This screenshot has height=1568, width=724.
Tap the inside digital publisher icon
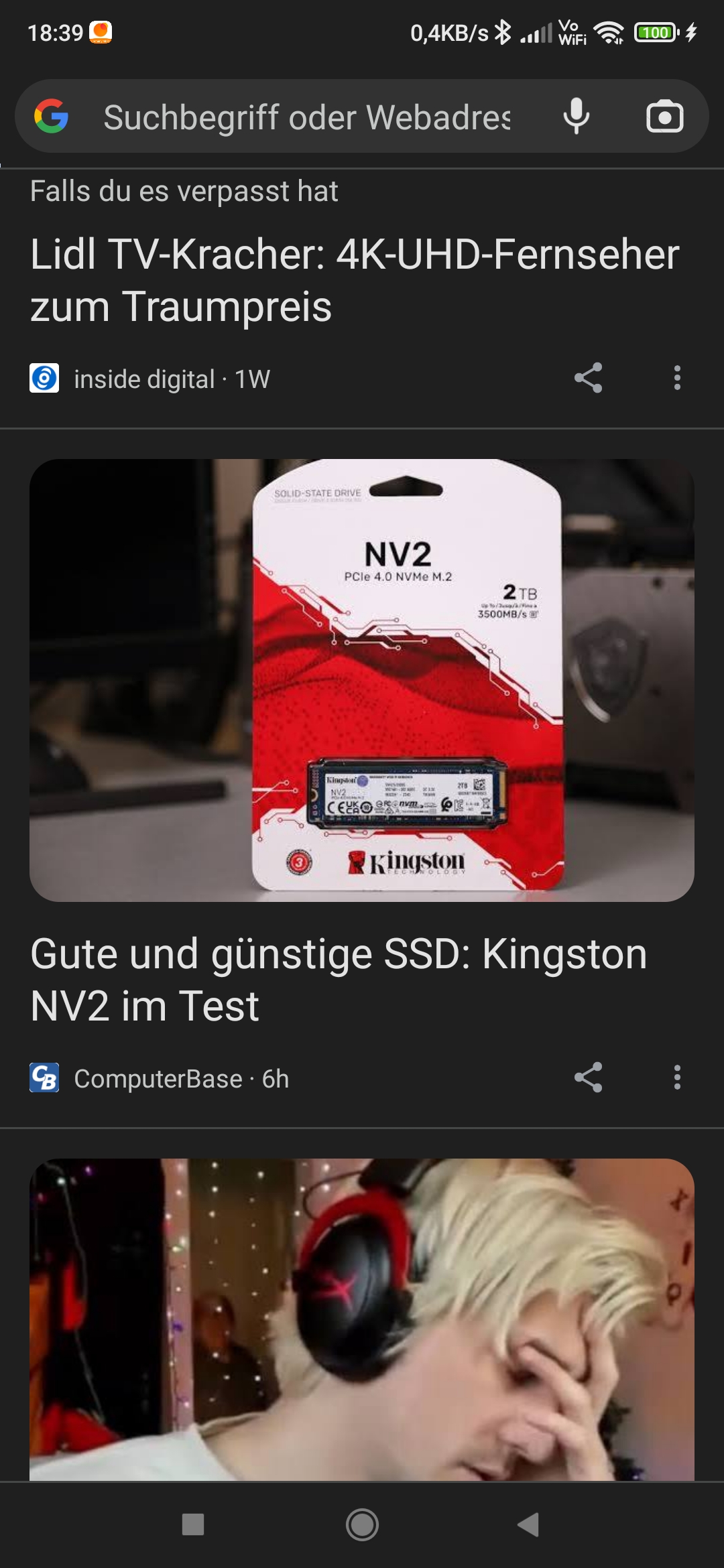coord(44,378)
